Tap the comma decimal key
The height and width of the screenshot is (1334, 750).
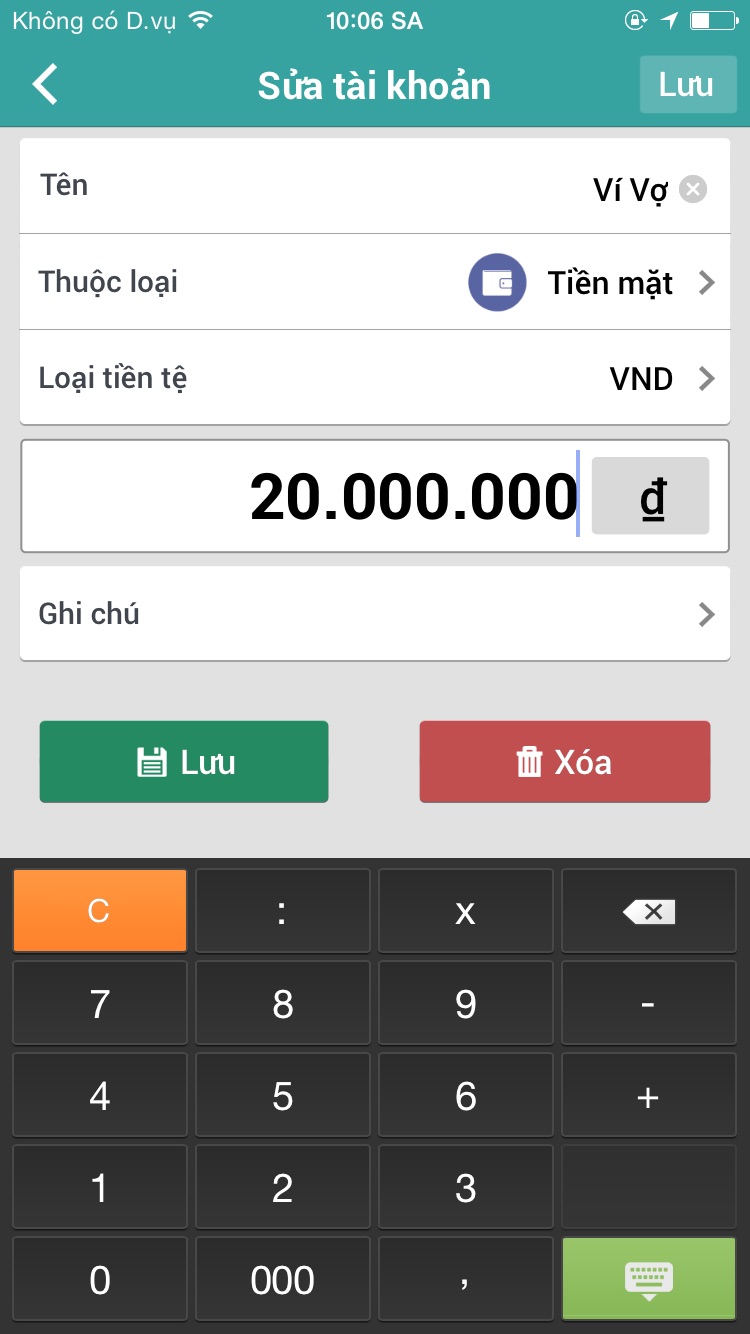pos(465,1280)
